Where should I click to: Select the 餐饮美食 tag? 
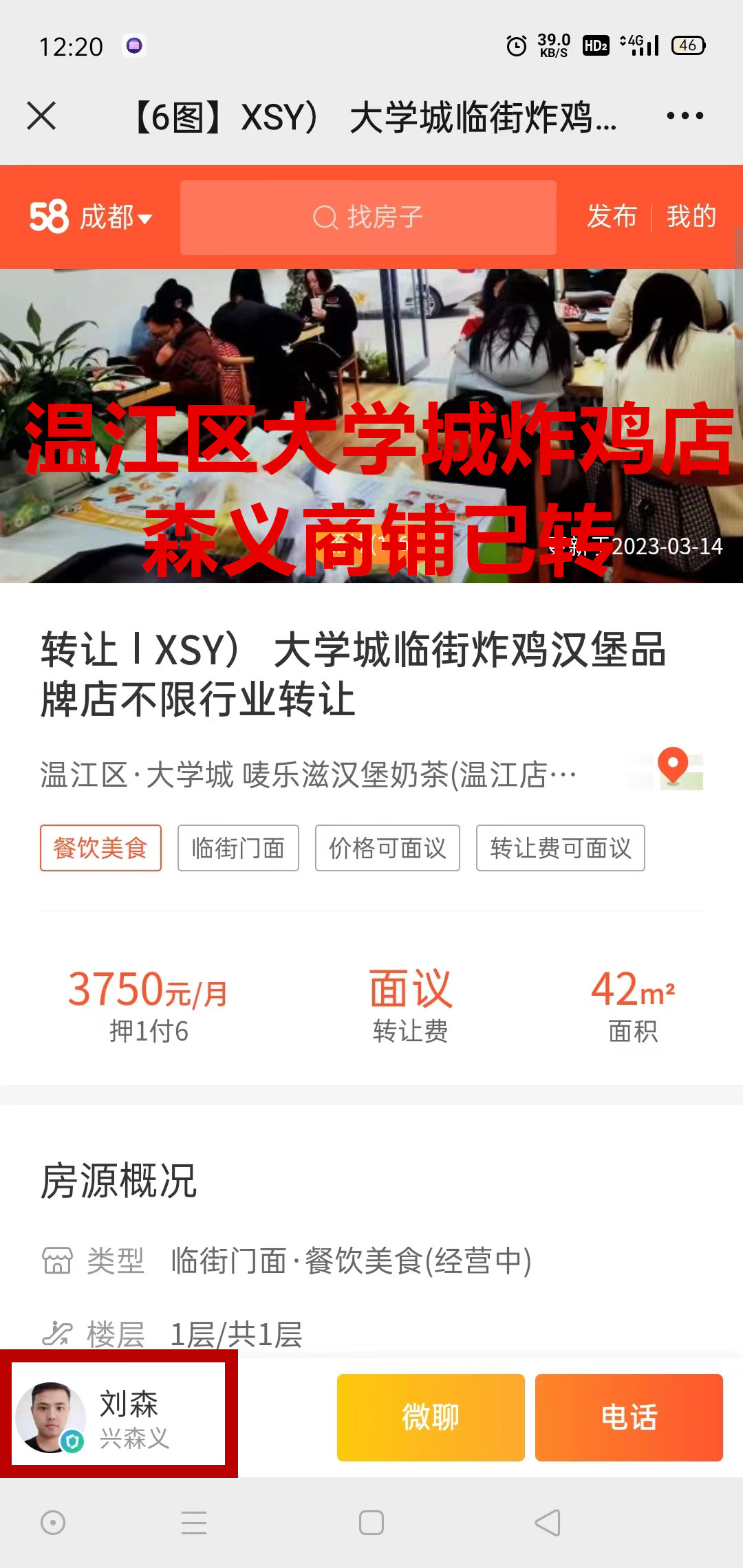(100, 848)
